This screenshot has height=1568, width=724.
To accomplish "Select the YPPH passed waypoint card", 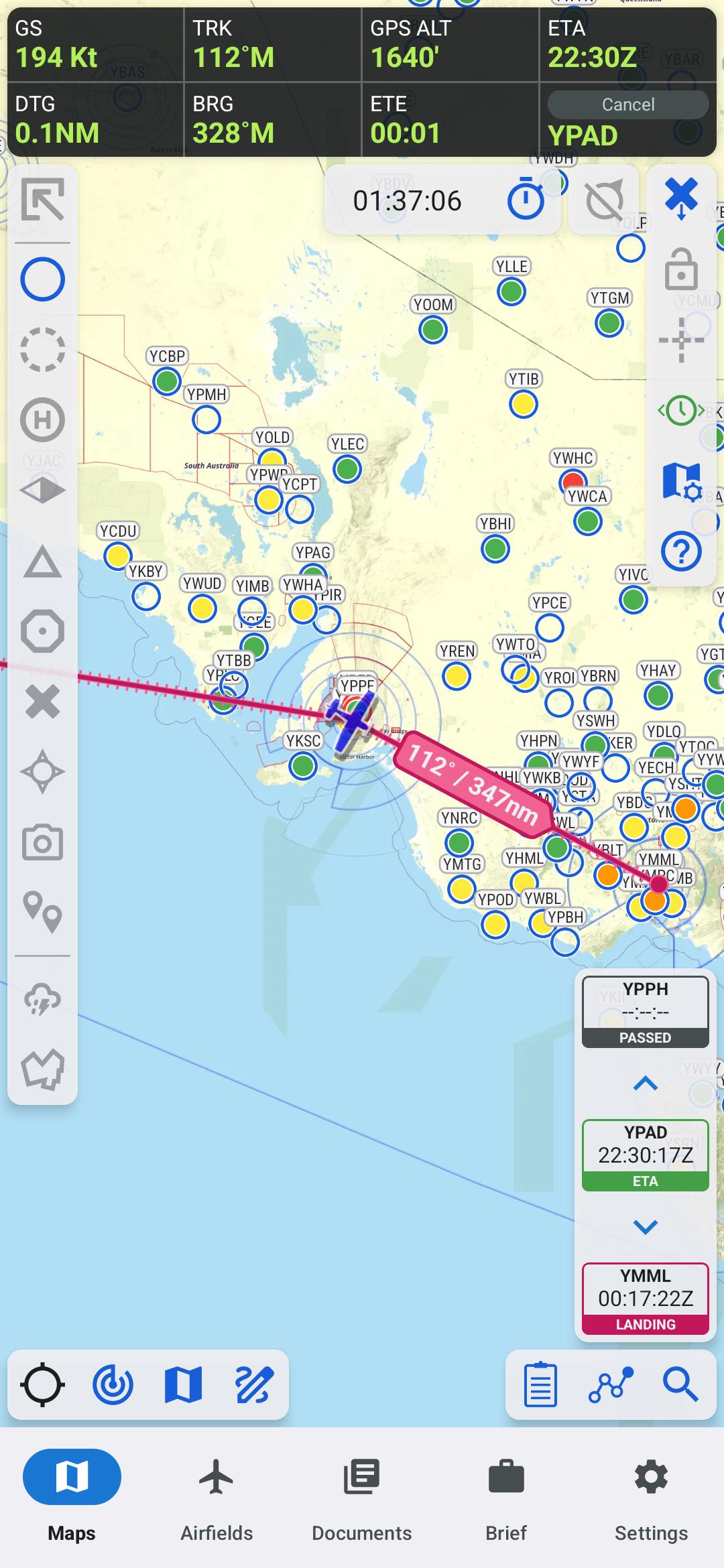I will [x=645, y=1012].
